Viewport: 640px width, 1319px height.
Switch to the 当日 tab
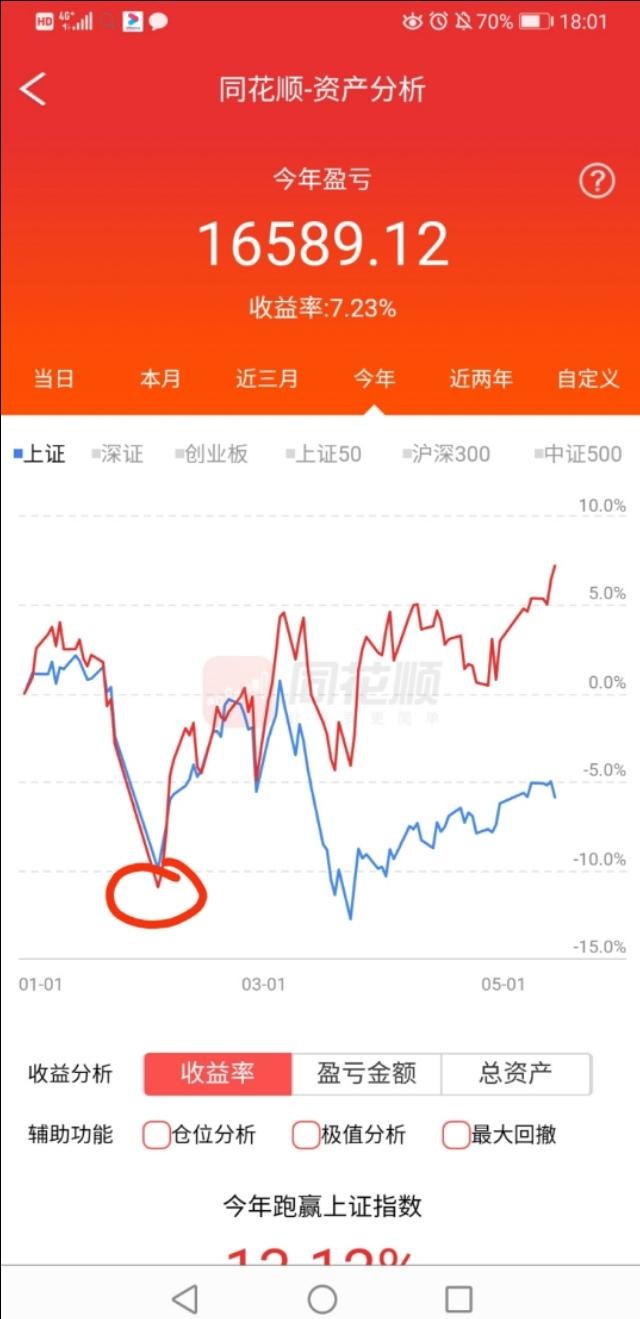[x=54, y=379]
